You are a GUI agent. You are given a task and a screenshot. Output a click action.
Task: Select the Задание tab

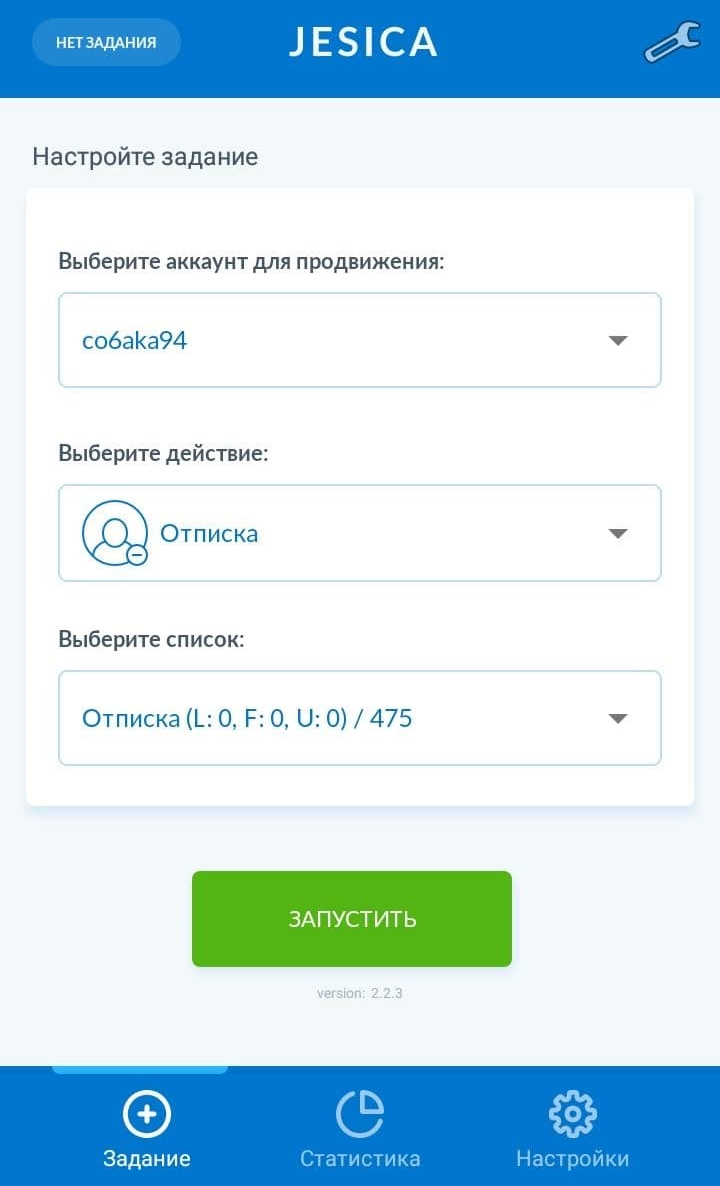(x=147, y=1129)
